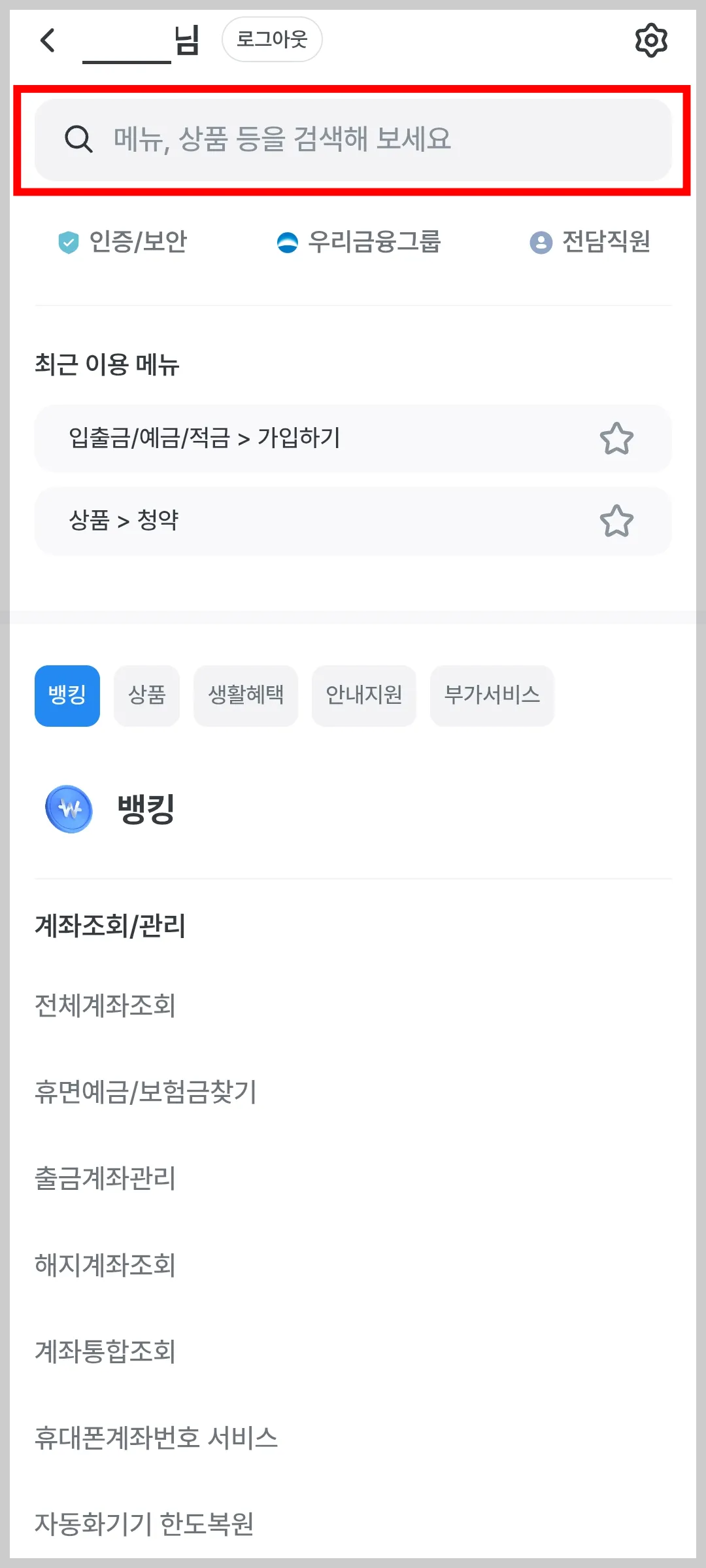This screenshot has height=1568, width=706.
Task: Switch to the 부가서비스 tab
Action: 492,695
